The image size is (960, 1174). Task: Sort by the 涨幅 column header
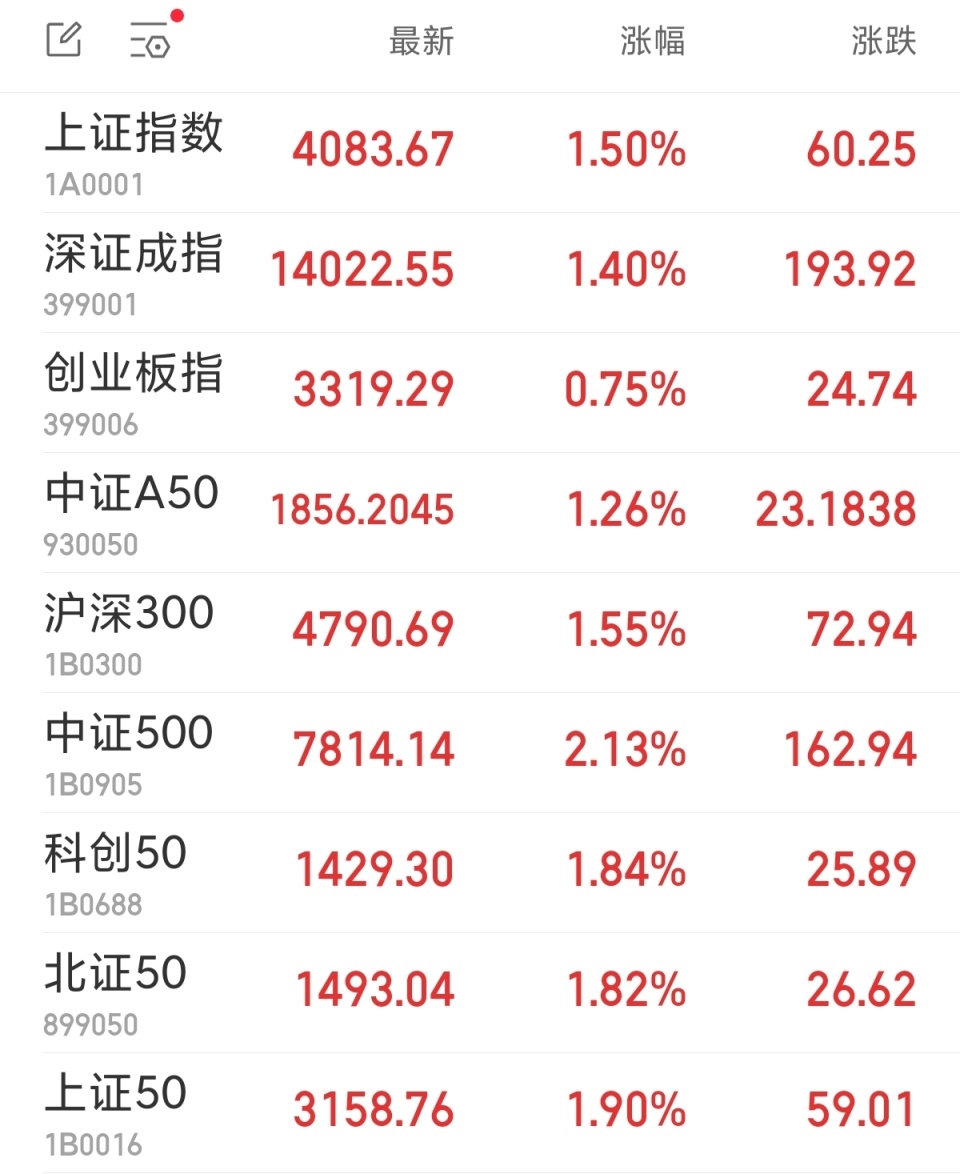point(651,43)
